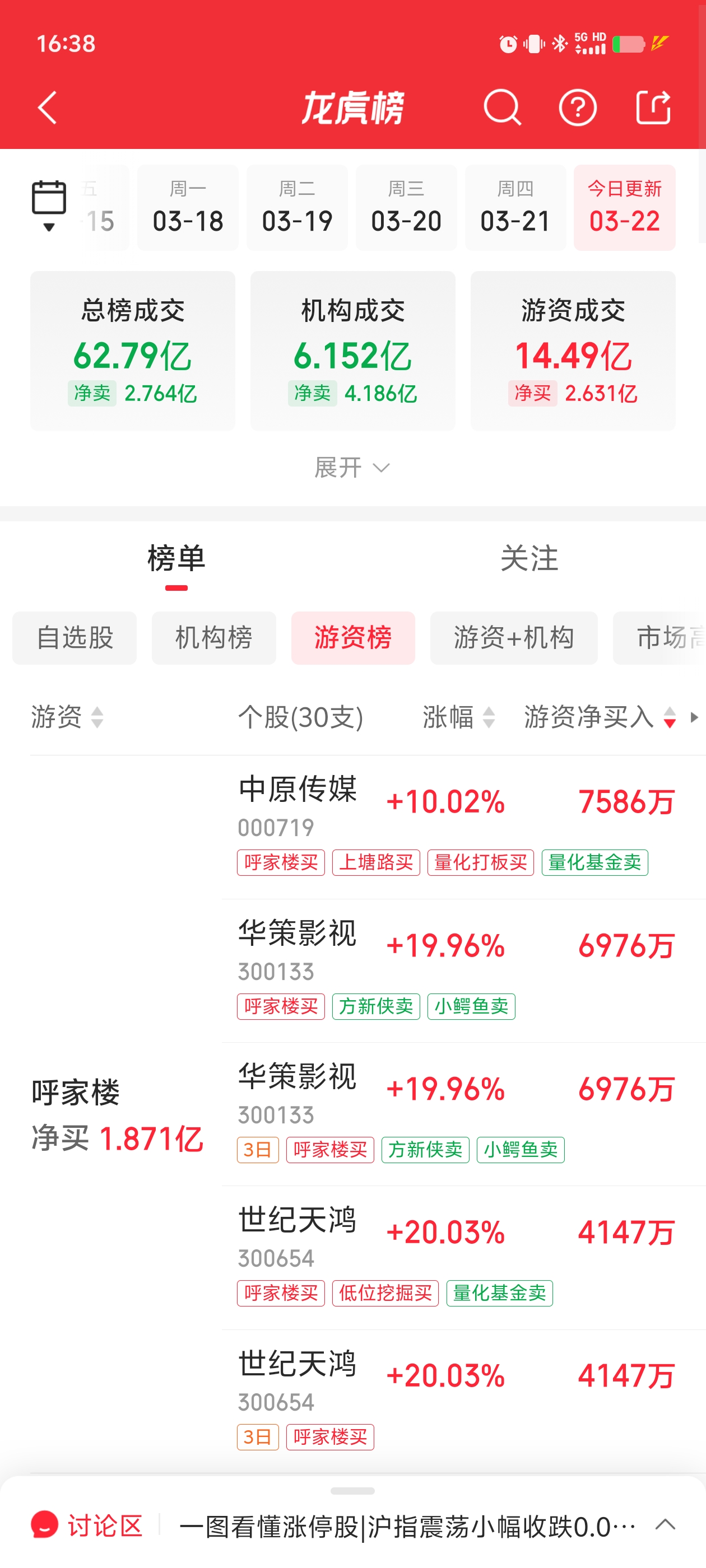706x1568 pixels.
Task: Share the 龙虎榜 page
Action: 653,107
